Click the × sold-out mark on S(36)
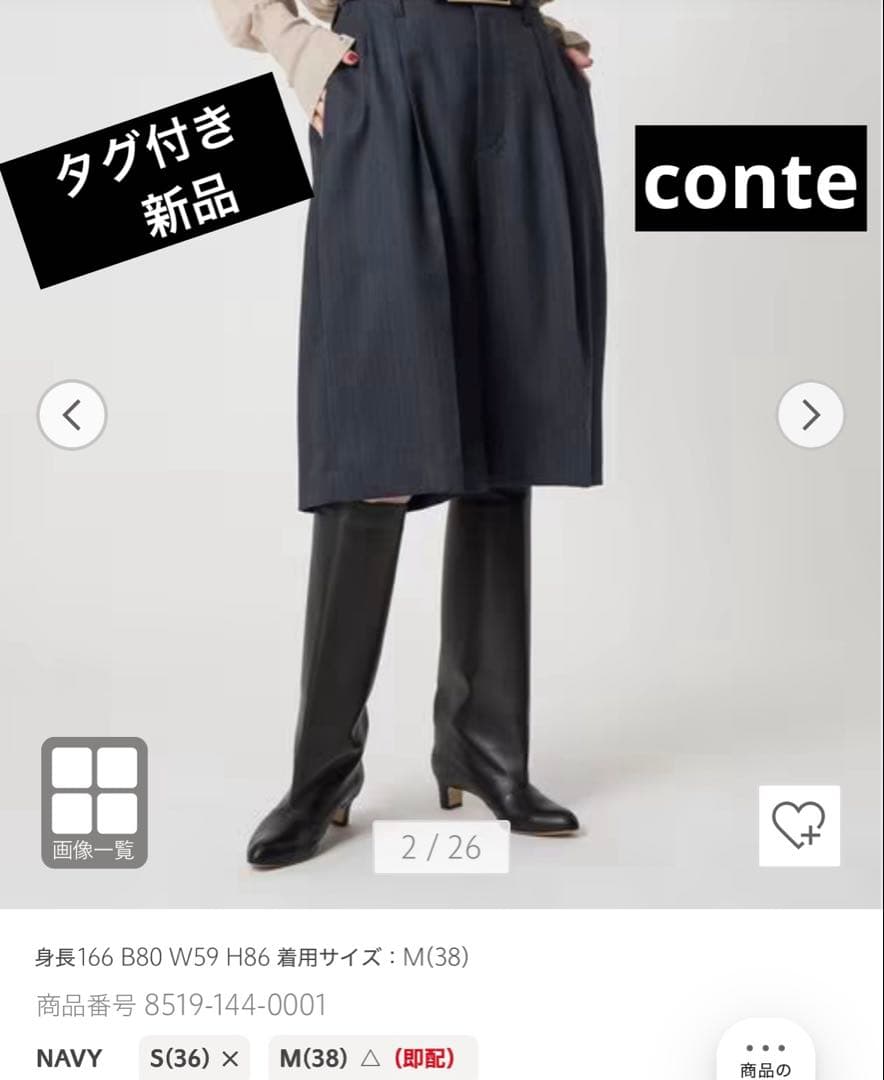Viewport: 884px width, 1080px height. [x=230, y=1058]
